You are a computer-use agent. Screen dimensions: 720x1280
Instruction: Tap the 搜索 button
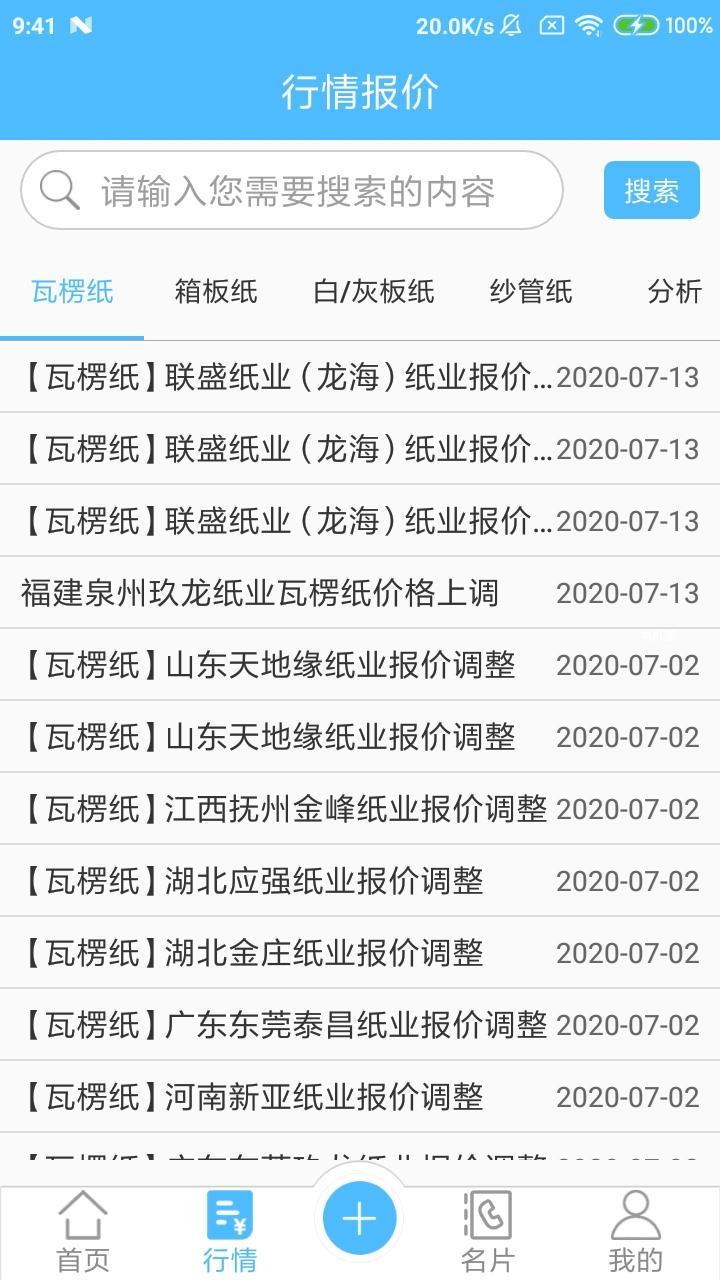coord(651,190)
